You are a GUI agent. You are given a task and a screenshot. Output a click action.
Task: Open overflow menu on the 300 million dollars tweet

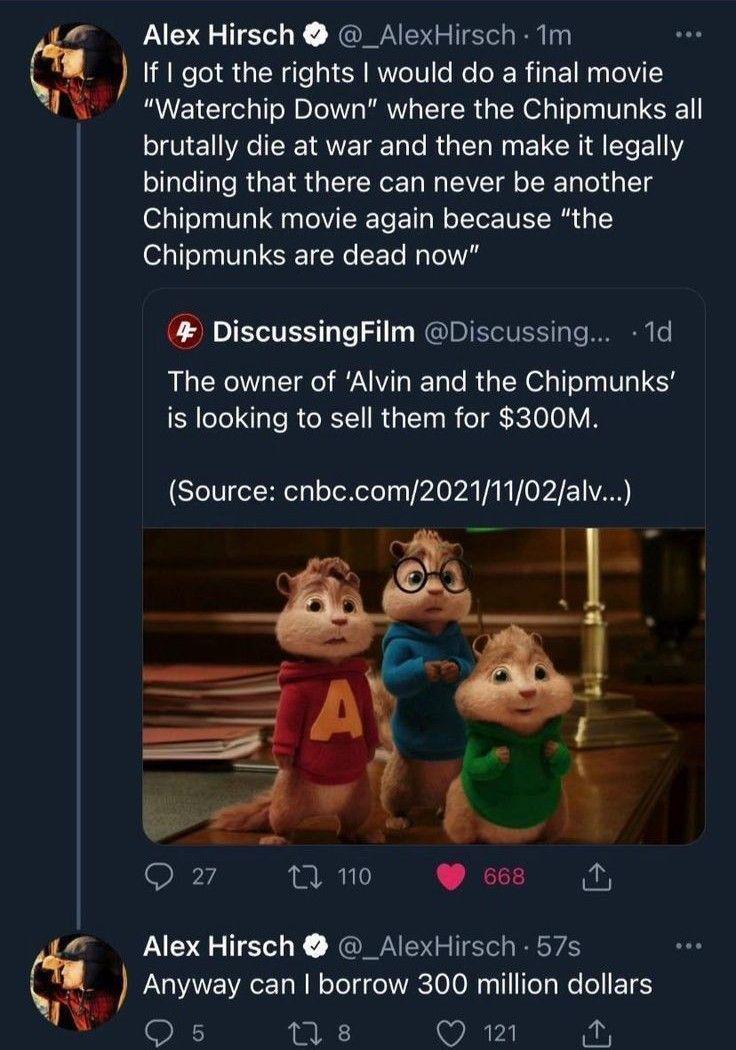pos(690,945)
